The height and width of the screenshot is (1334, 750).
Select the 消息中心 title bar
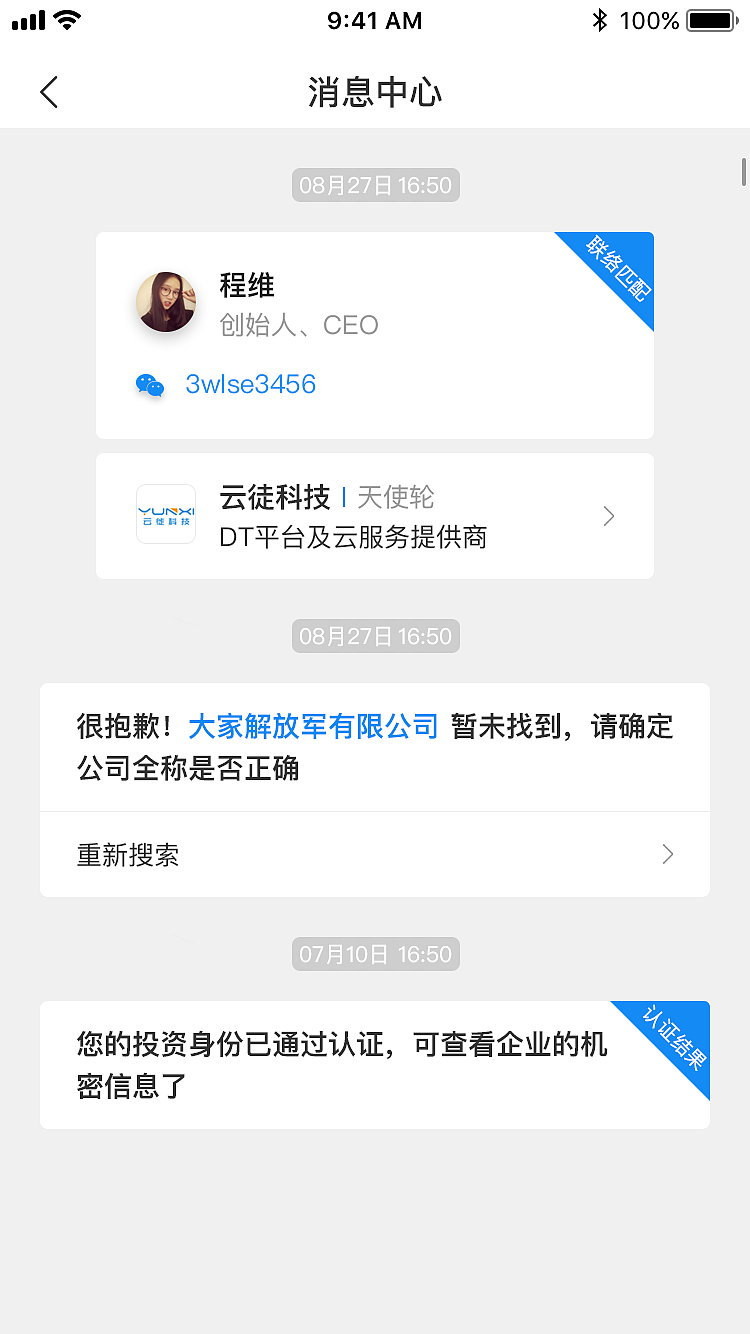[375, 91]
